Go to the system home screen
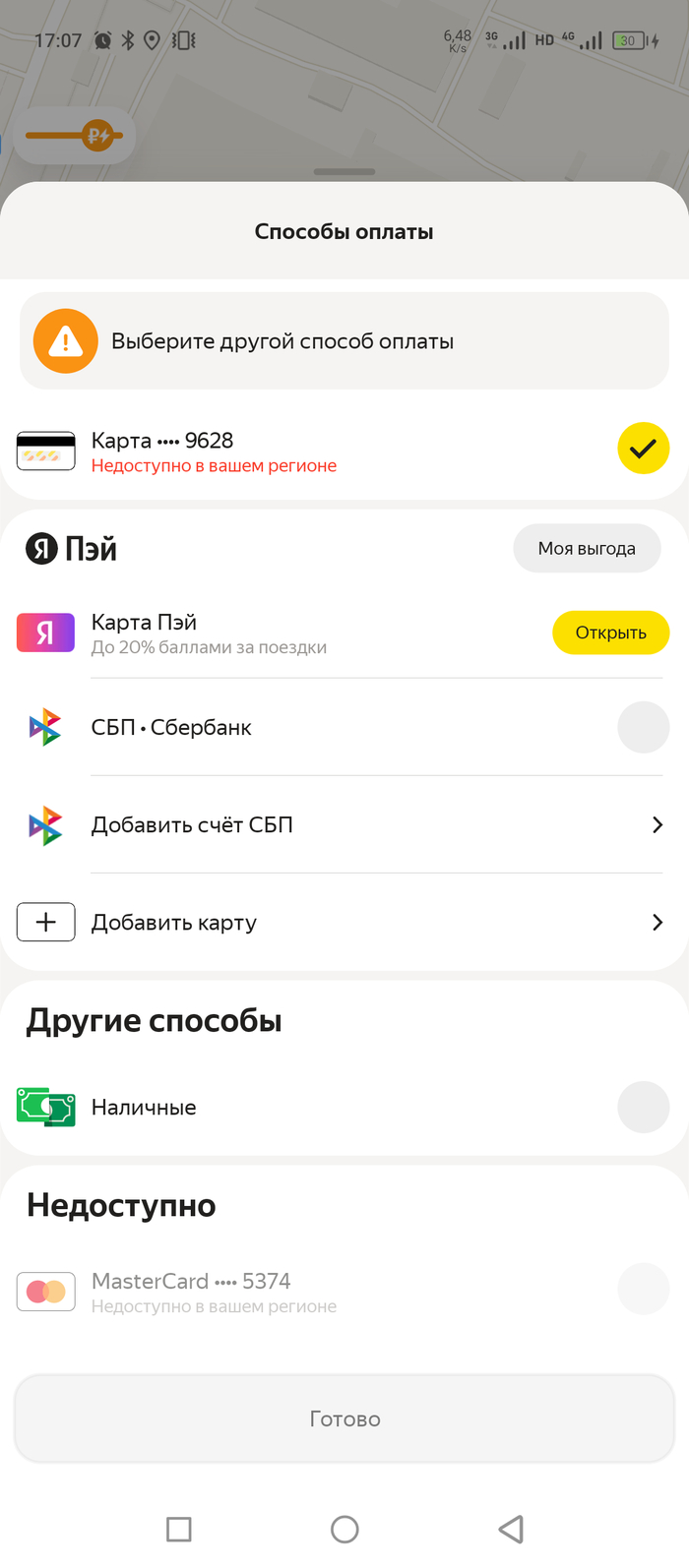Viewport: 689px width, 1568px height. point(344,1529)
